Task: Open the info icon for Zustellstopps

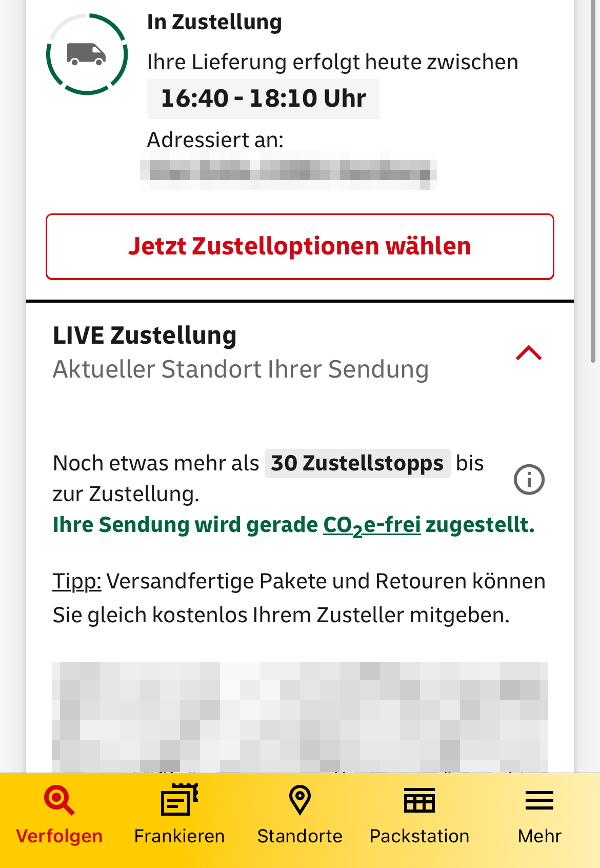Action: pyautogui.click(x=528, y=480)
